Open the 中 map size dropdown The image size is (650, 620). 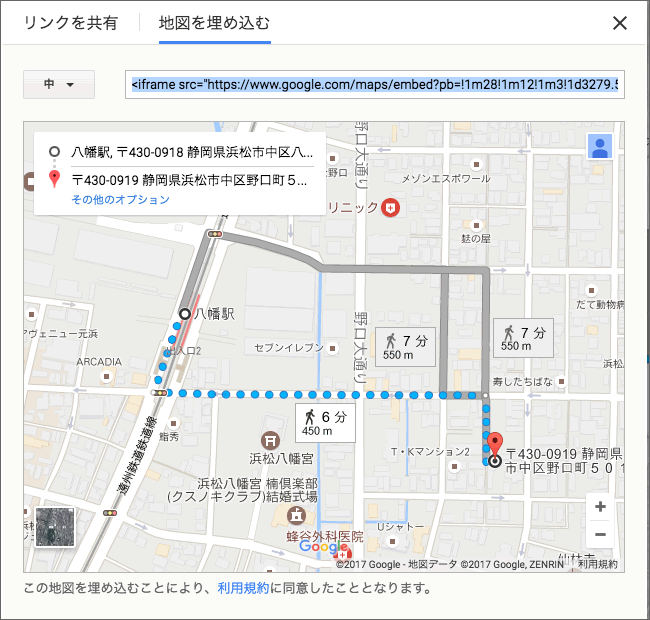pos(59,85)
